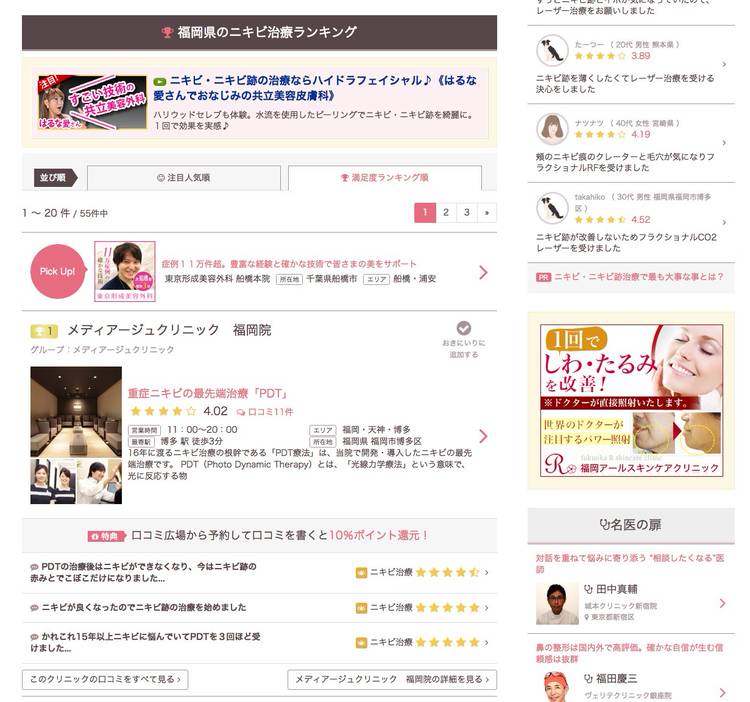Screen dimensions: 750x702
Task: Jump to the last page with »
Action: (x=487, y=212)
